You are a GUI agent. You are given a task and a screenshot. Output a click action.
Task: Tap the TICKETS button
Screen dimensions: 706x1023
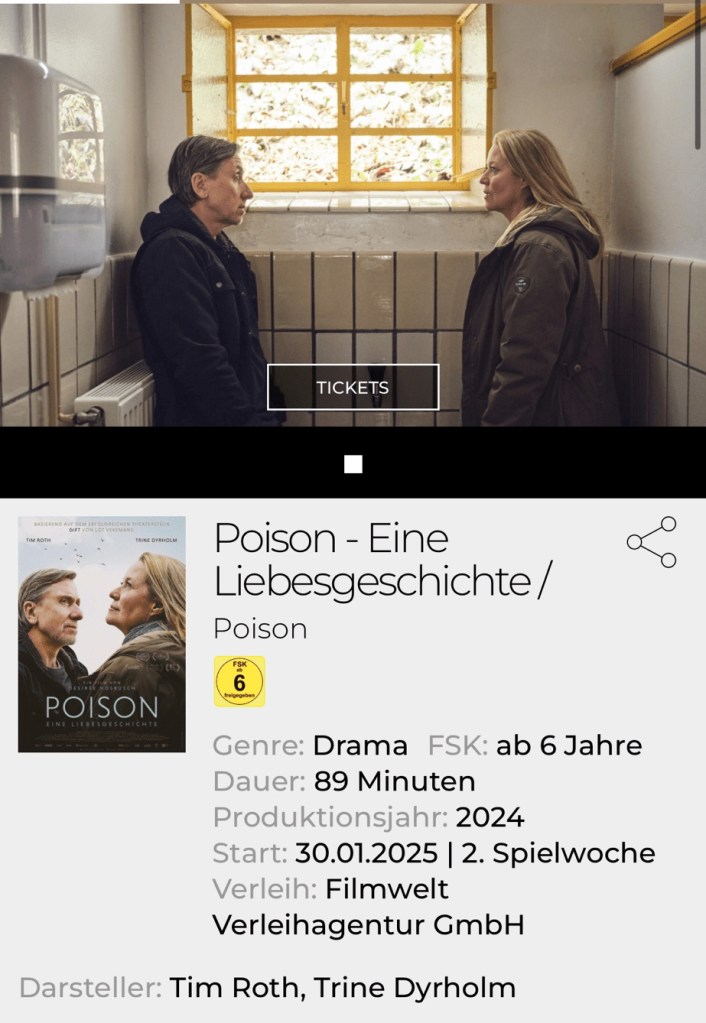[352, 387]
